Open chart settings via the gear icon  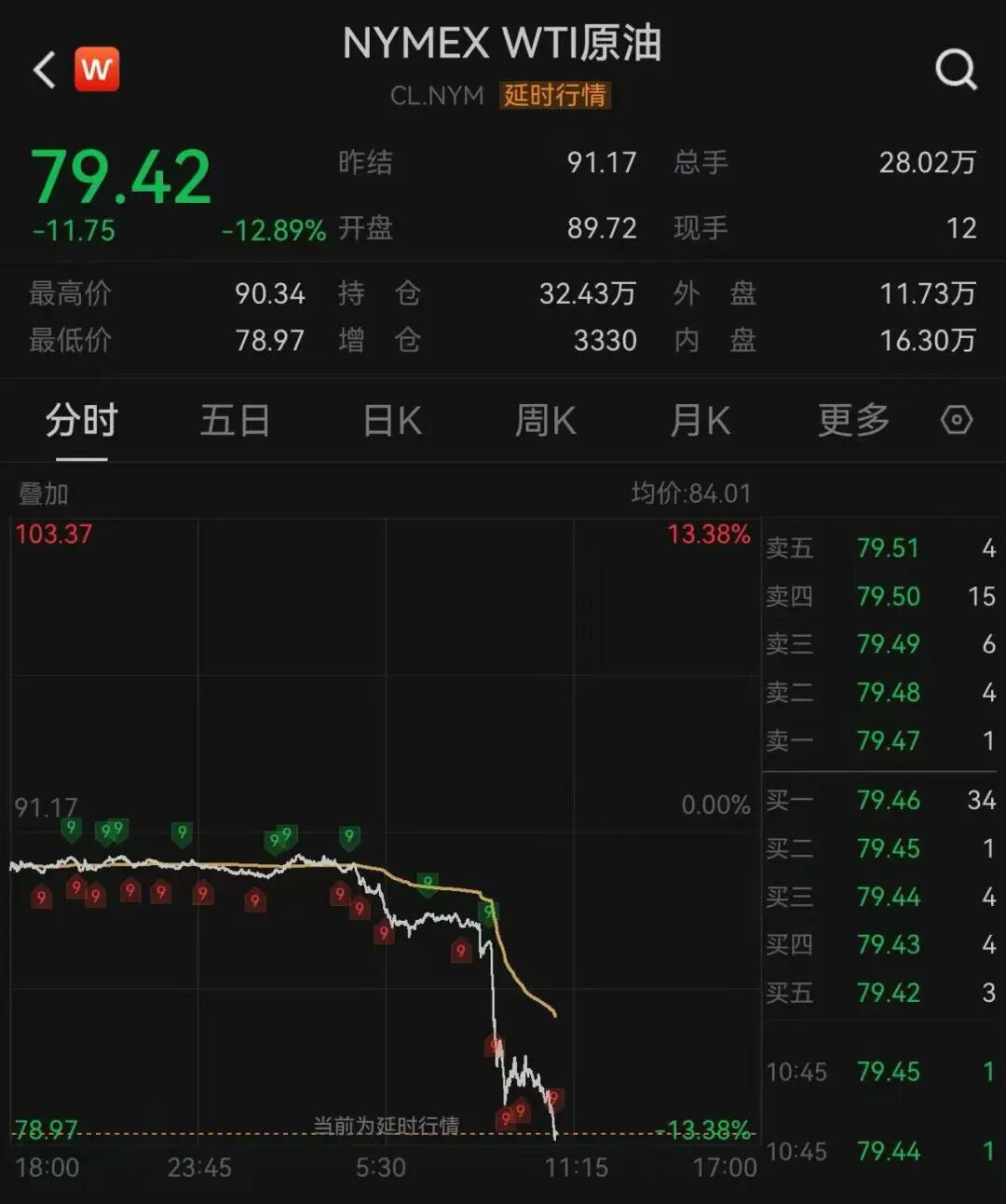click(x=957, y=421)
